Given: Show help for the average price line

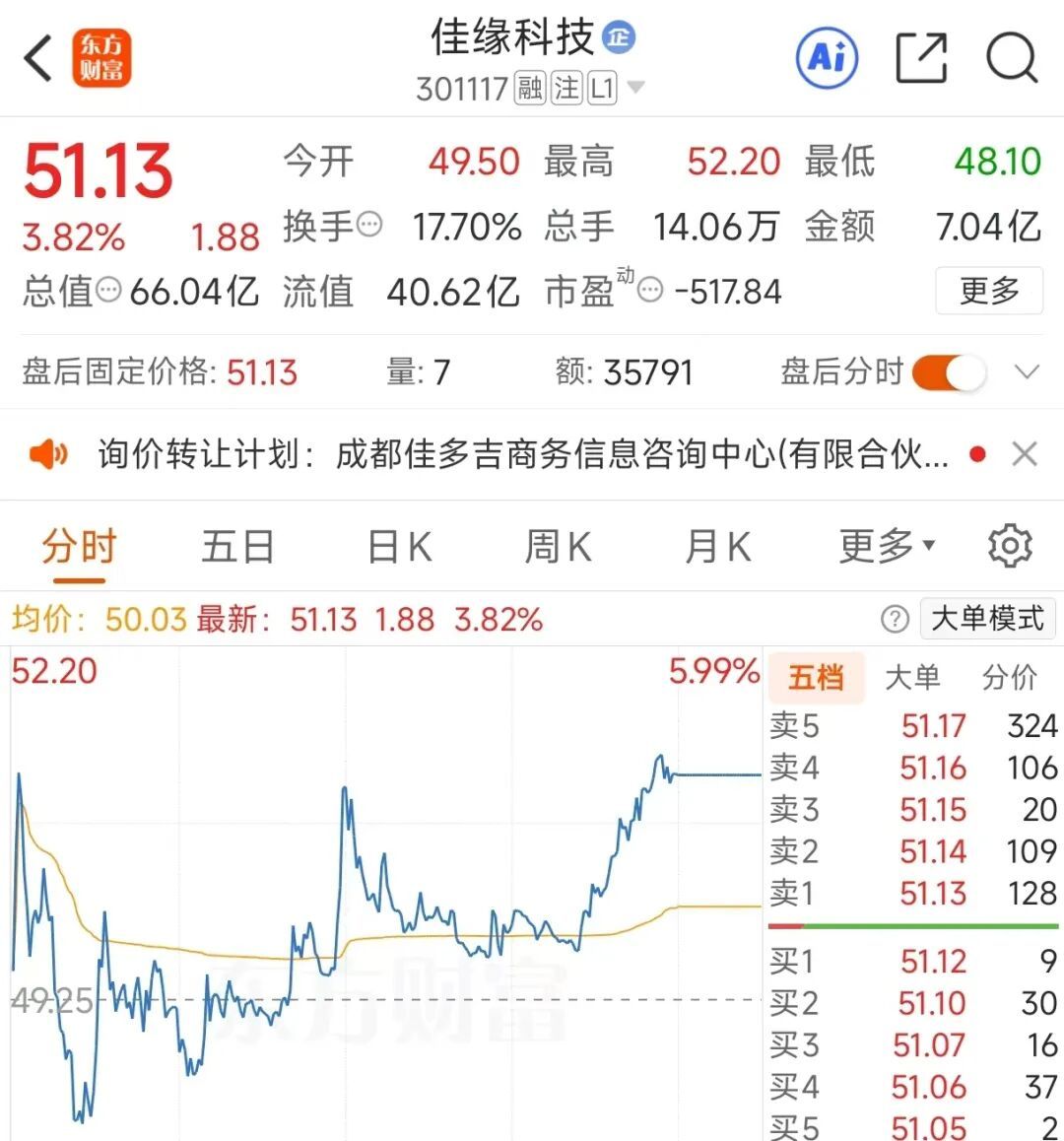Looking at the screenshot, I should (895, 619).
